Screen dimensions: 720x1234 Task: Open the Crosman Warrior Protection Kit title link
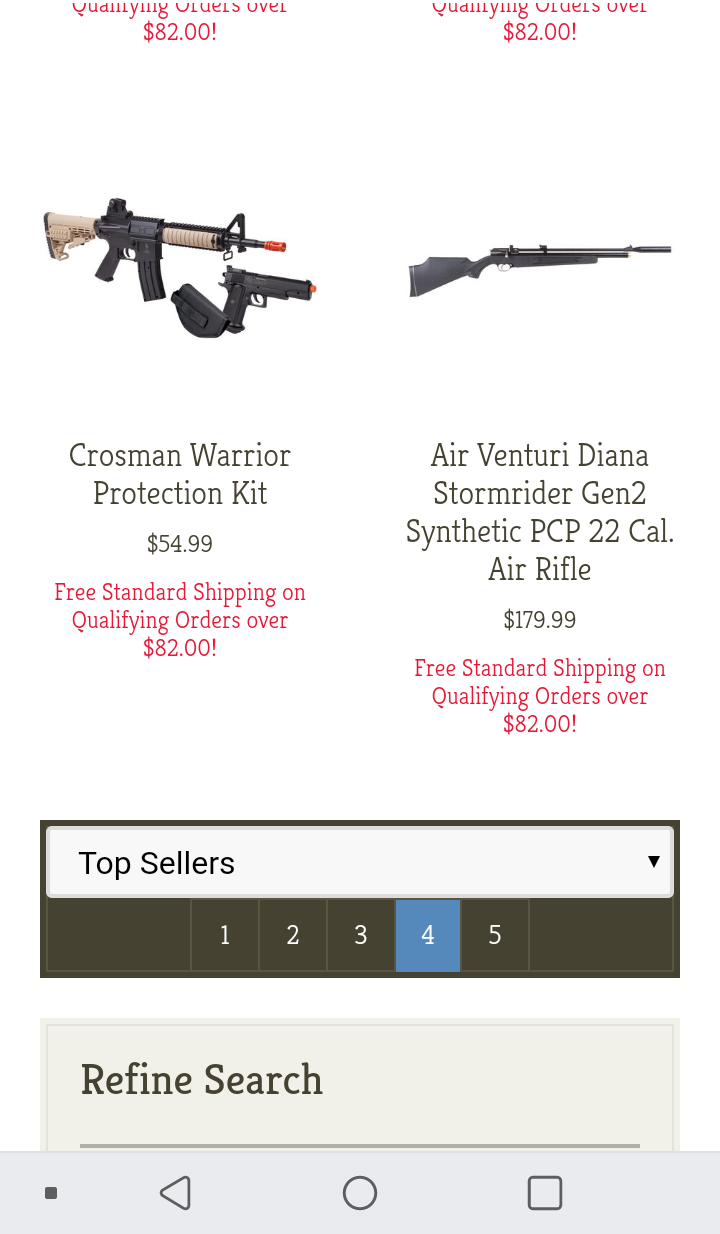tap(180, 474)
